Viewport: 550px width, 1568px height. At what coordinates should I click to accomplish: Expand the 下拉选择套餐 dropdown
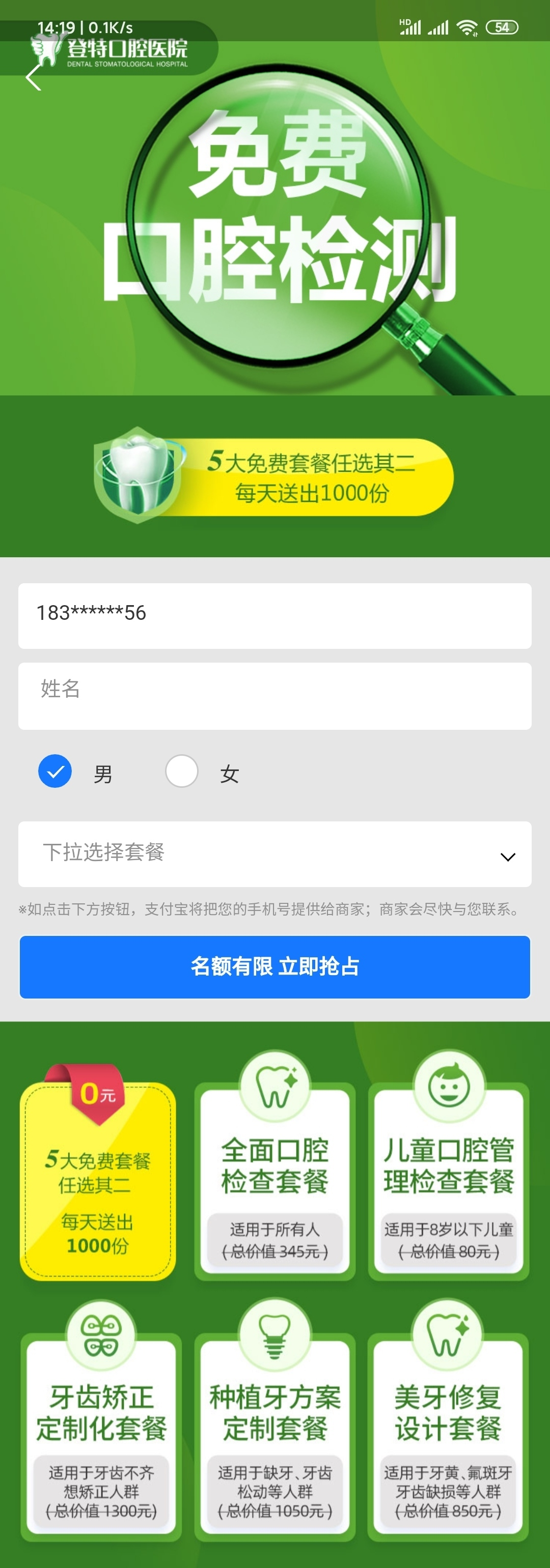274,853
